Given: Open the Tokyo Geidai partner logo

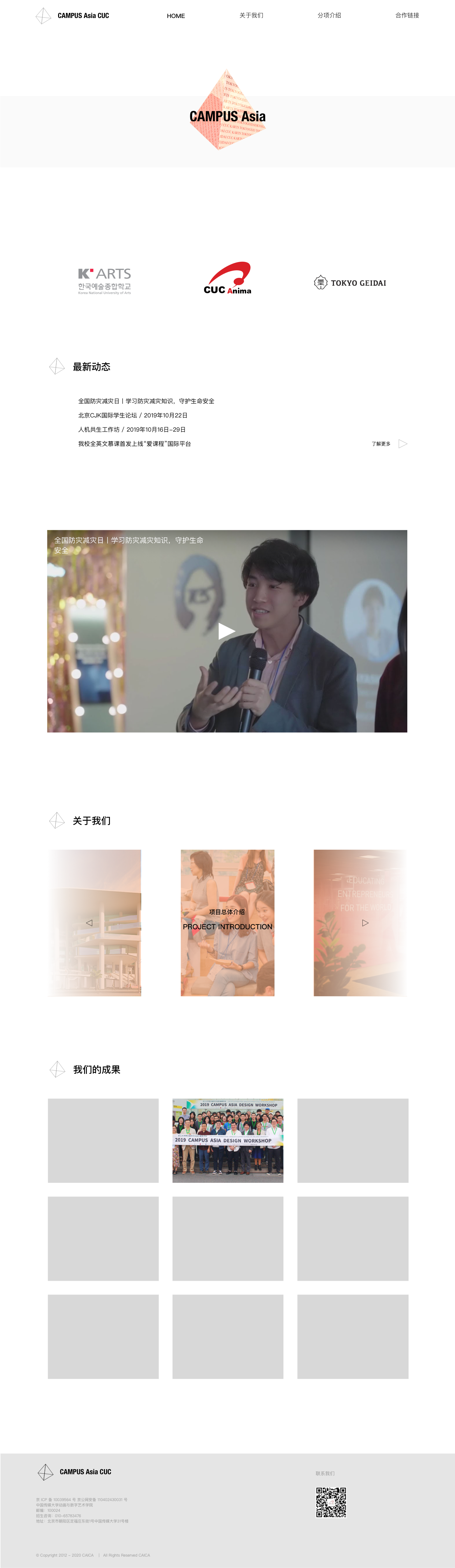Looking at the screenshot, I should [350, 282].
